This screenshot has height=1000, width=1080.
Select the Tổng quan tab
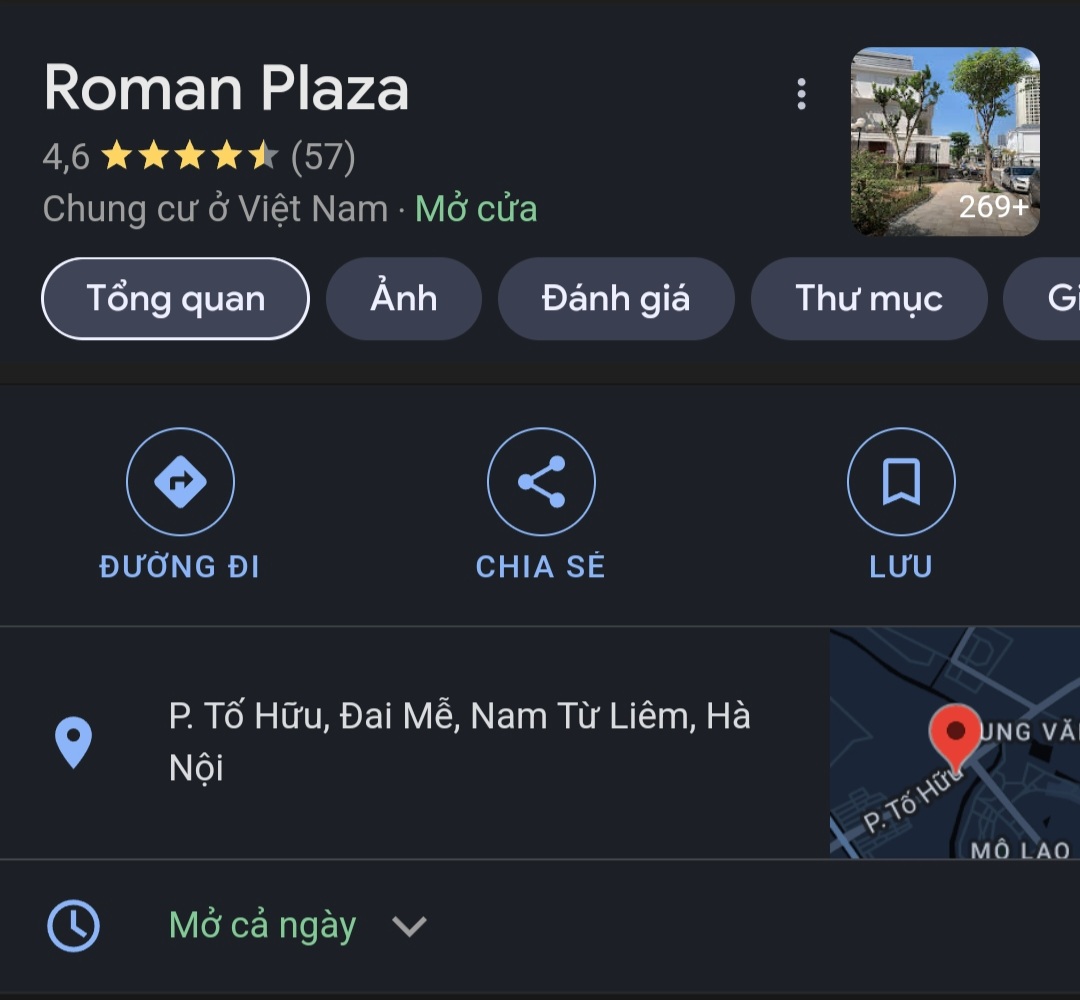click(175, 299)
